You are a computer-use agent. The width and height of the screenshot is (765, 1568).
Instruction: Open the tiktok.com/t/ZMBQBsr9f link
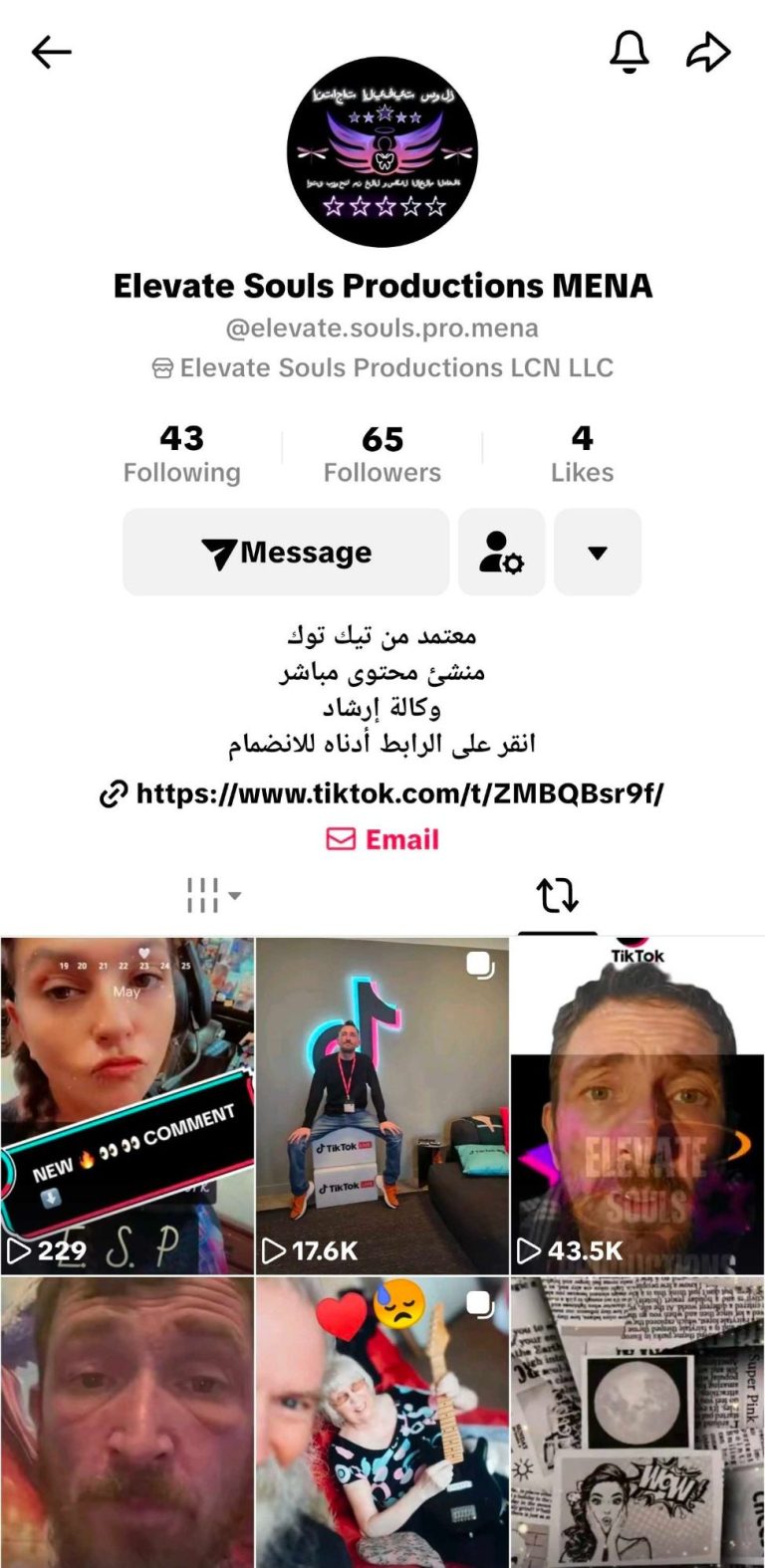383,793
